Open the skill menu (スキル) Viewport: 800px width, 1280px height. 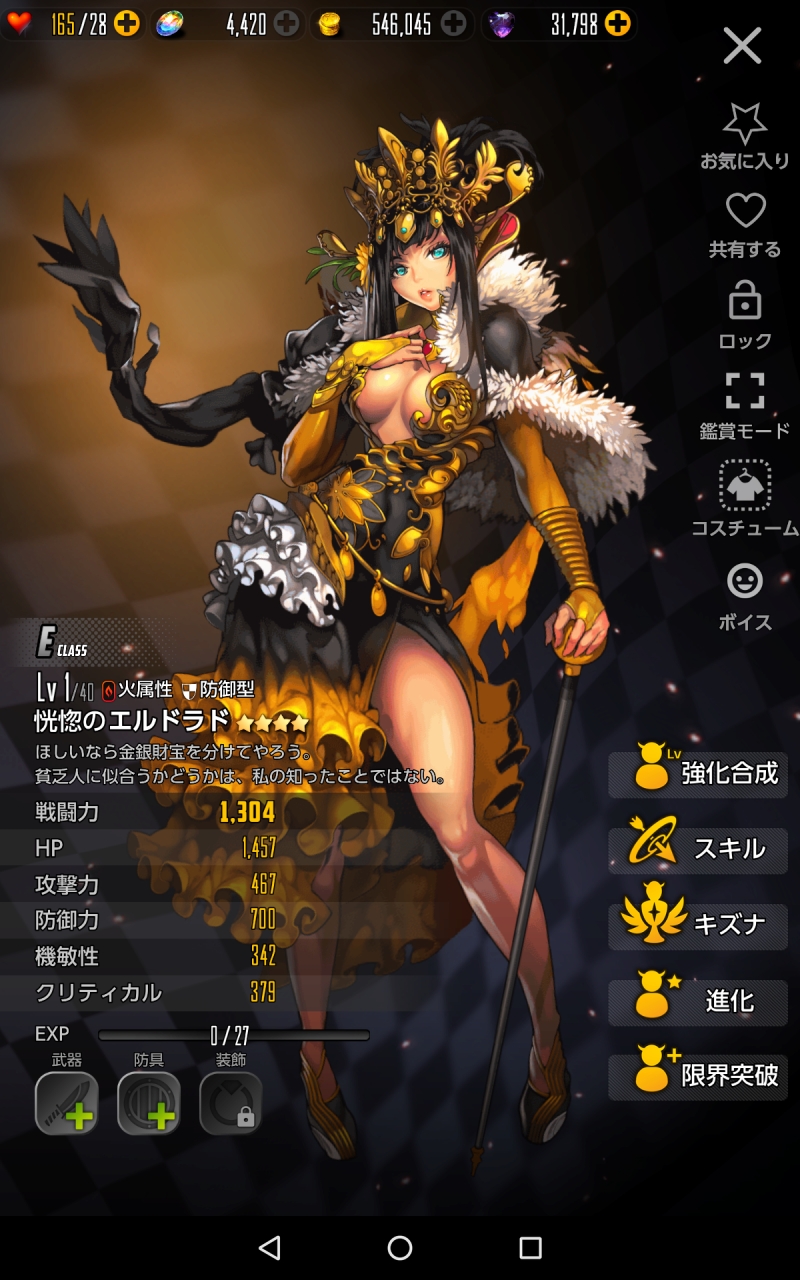(x=698, y=849)
